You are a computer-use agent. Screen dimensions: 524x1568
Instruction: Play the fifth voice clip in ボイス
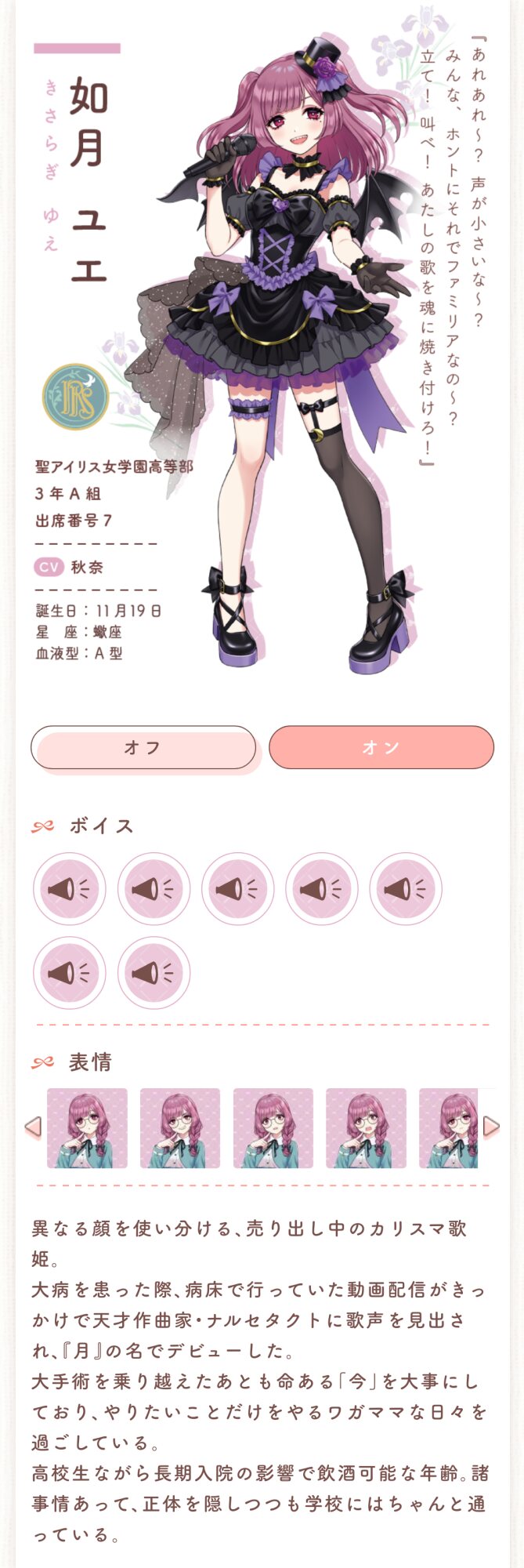[405, 888]
